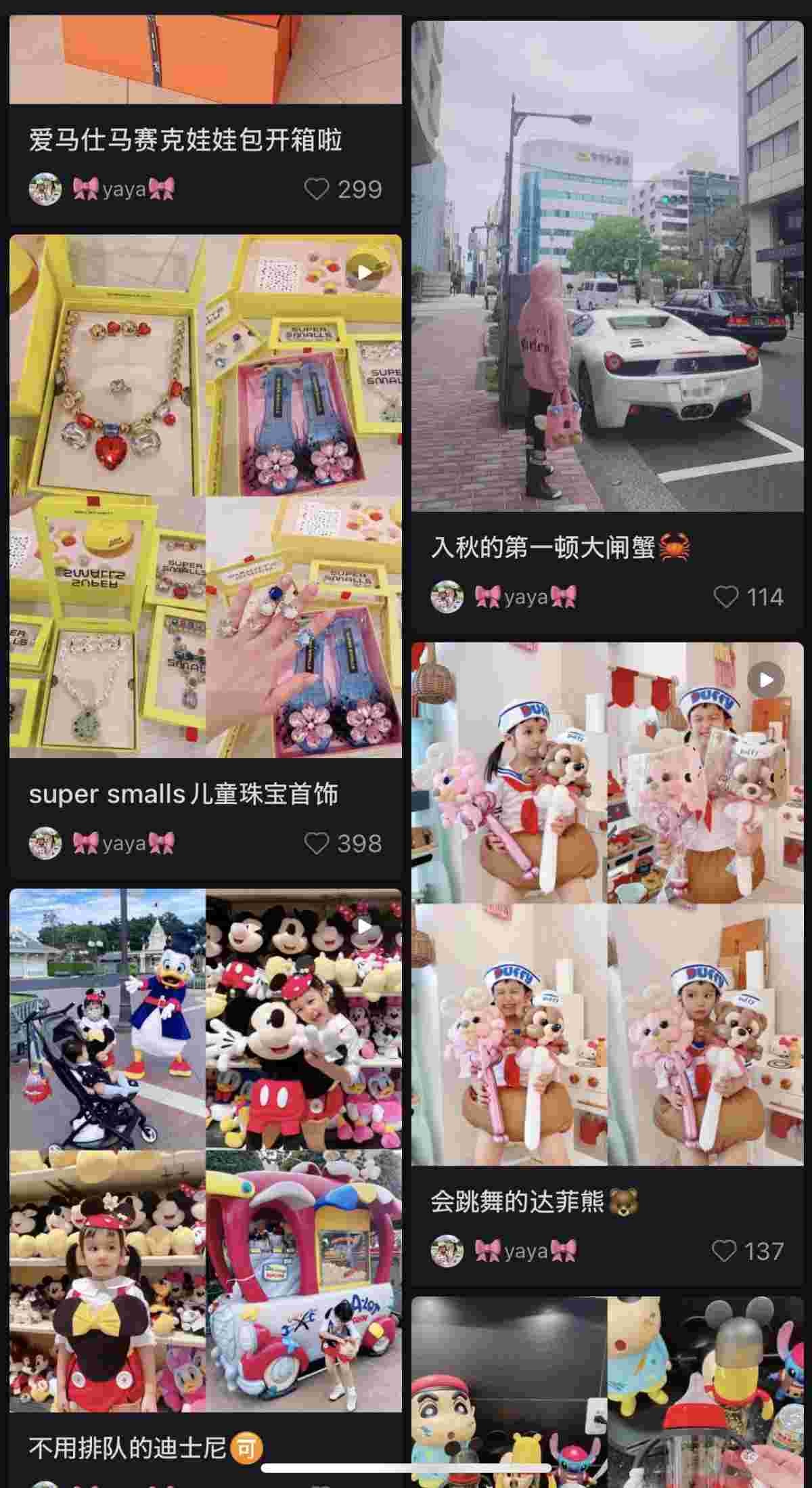Like the super smalls儿童珠宝首饰 post

pyautogui.click(x=317, y=843)
